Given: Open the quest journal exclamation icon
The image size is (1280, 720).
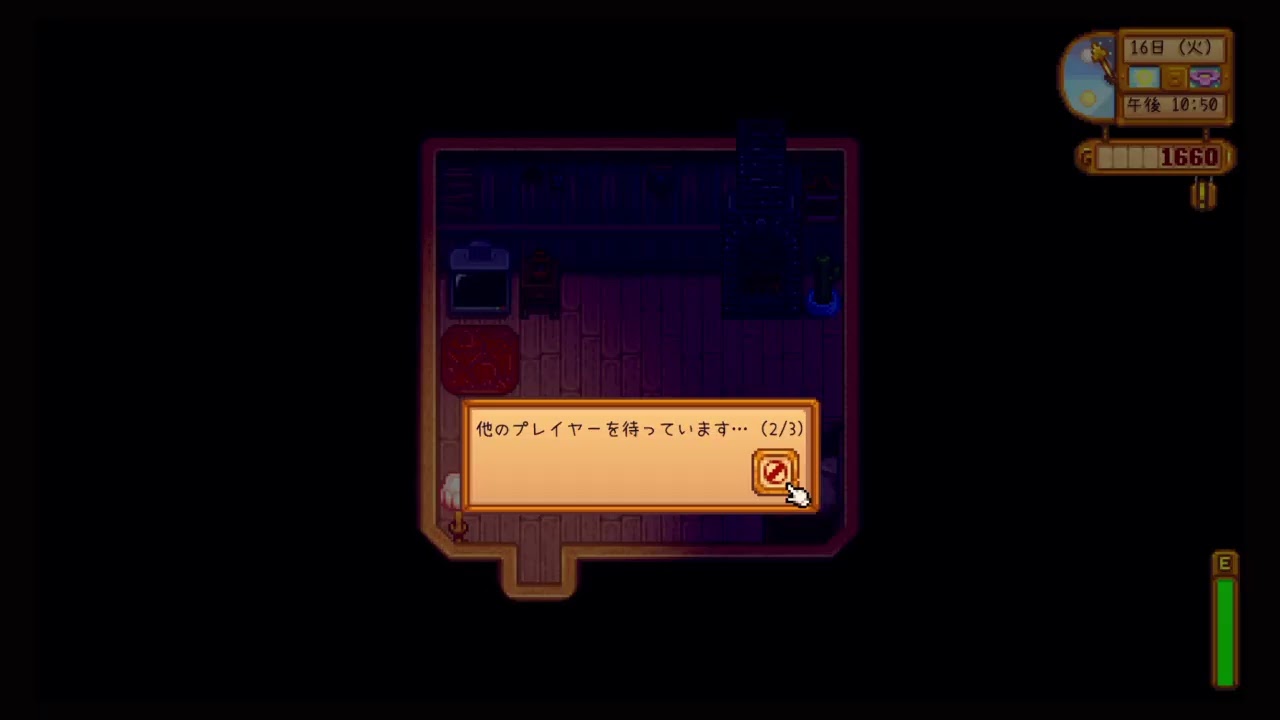Looking at the screenshot, I should pyautogui.click(x=1203, y=194).
